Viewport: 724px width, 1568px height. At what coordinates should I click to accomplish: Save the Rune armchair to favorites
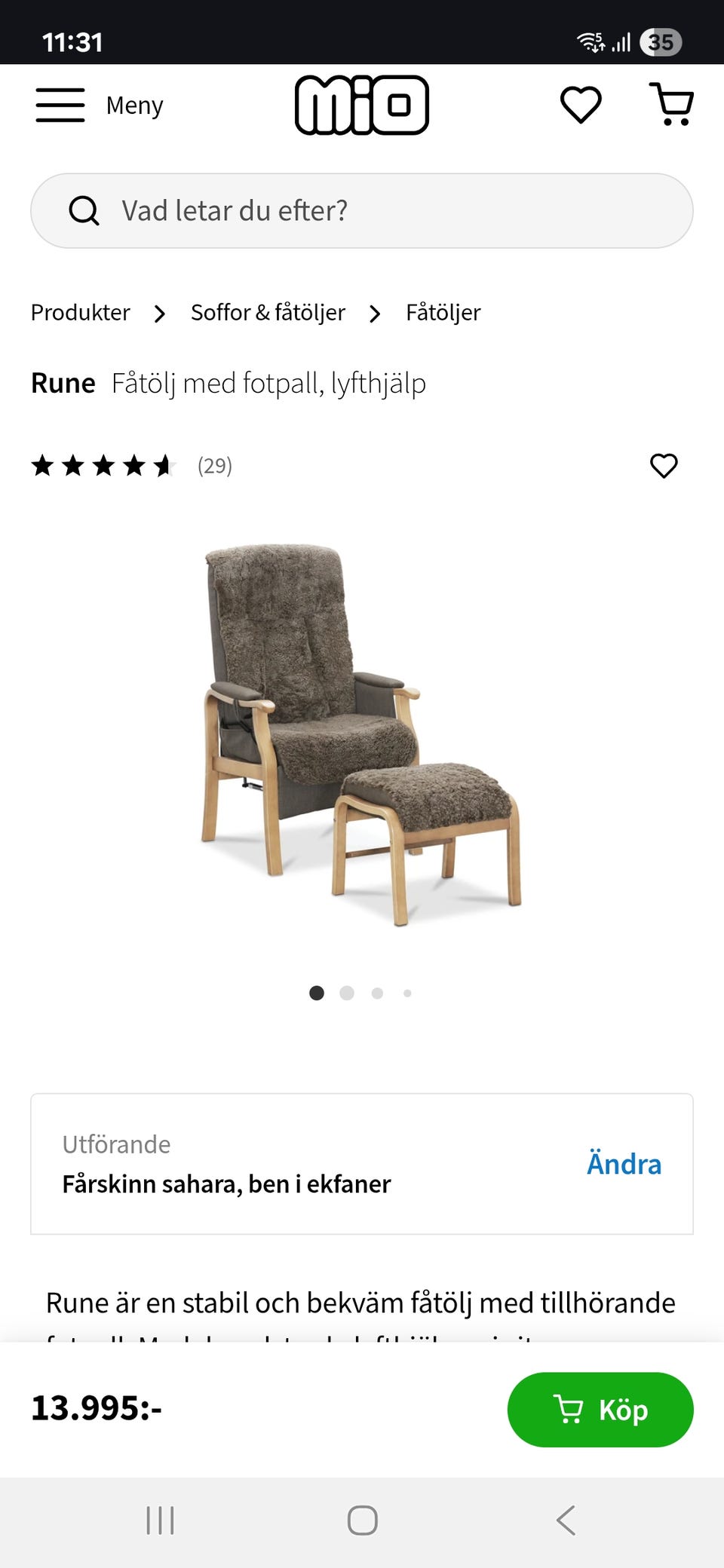coord(664,466)
